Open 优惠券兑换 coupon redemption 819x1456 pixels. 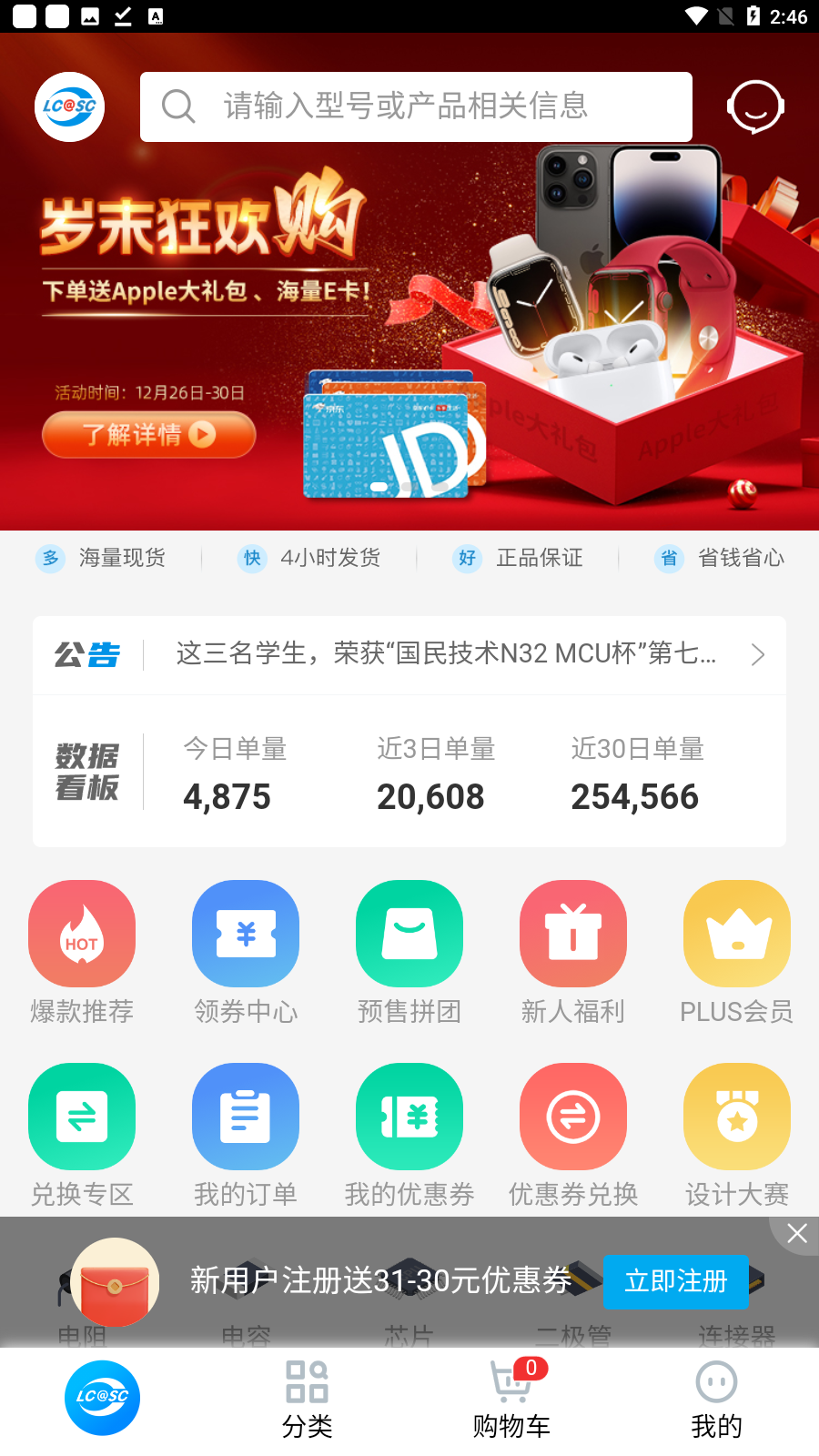[x=573, y=1136]
